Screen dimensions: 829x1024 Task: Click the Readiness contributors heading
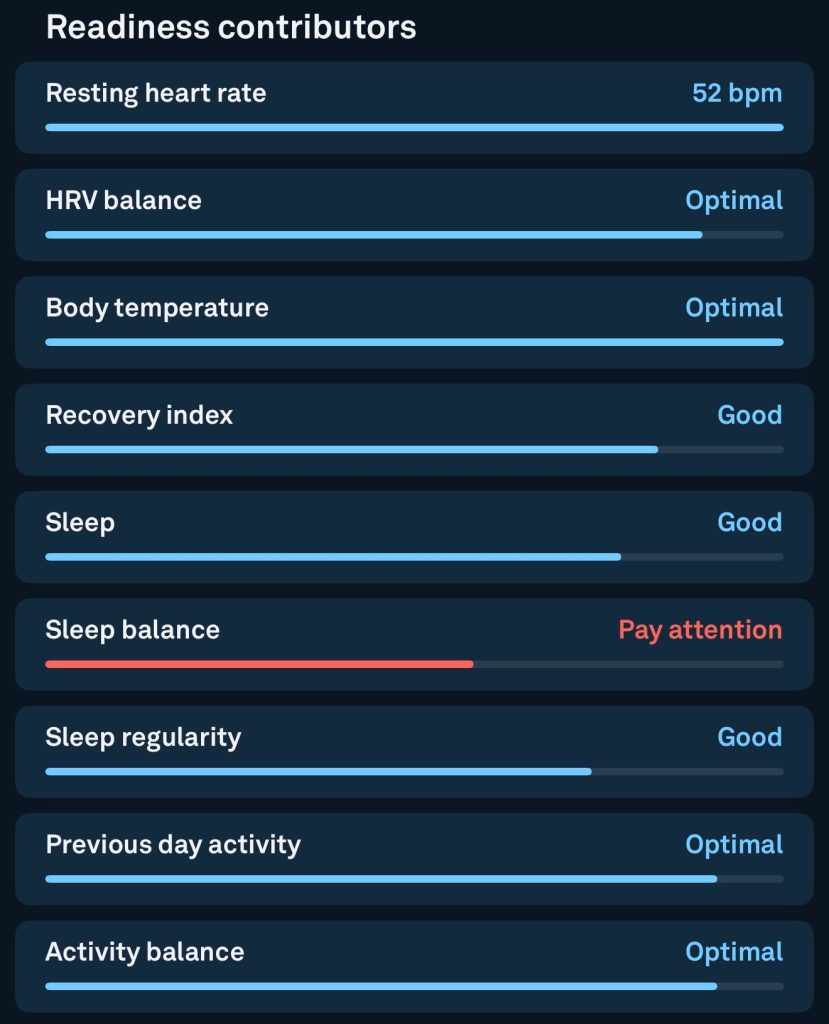(231, 27)
